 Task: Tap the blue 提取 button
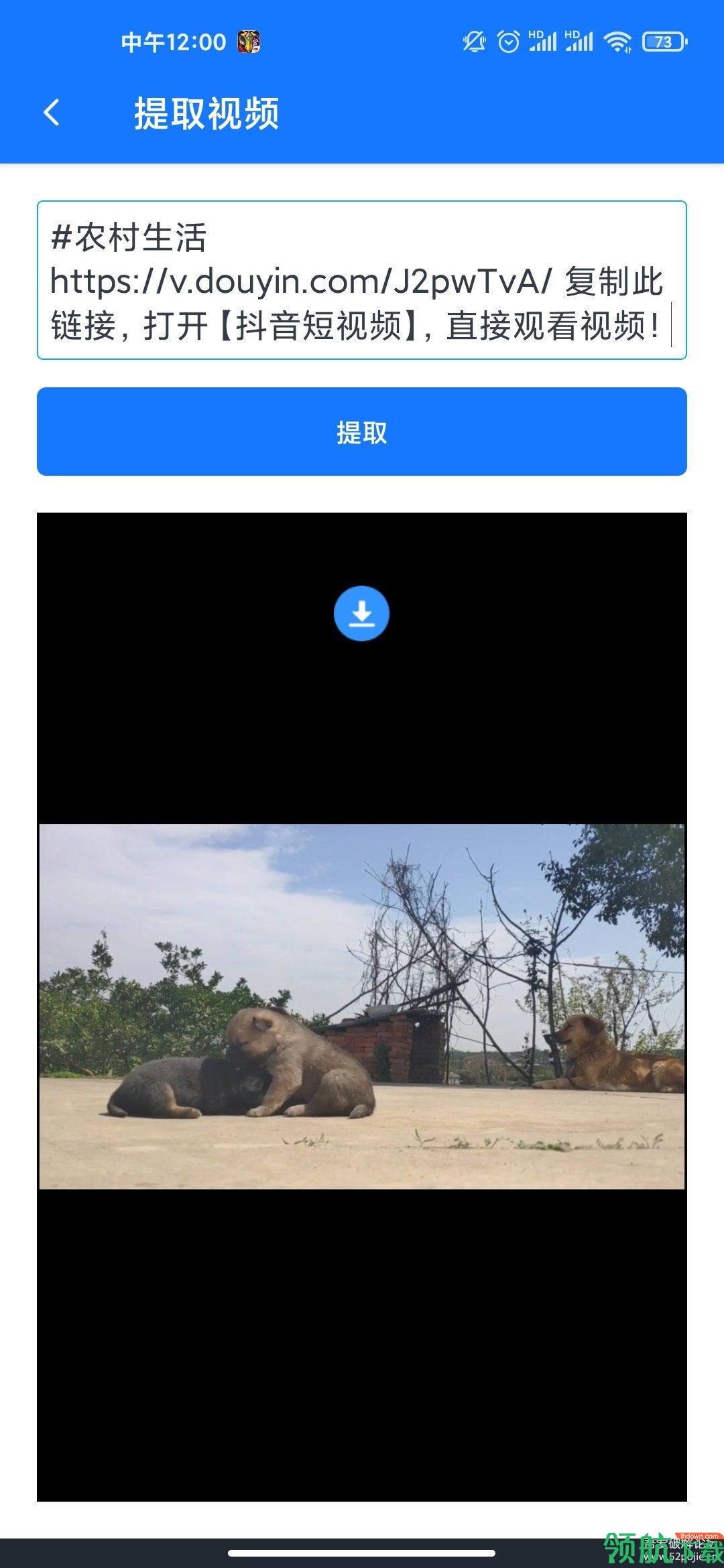point(361,432)
